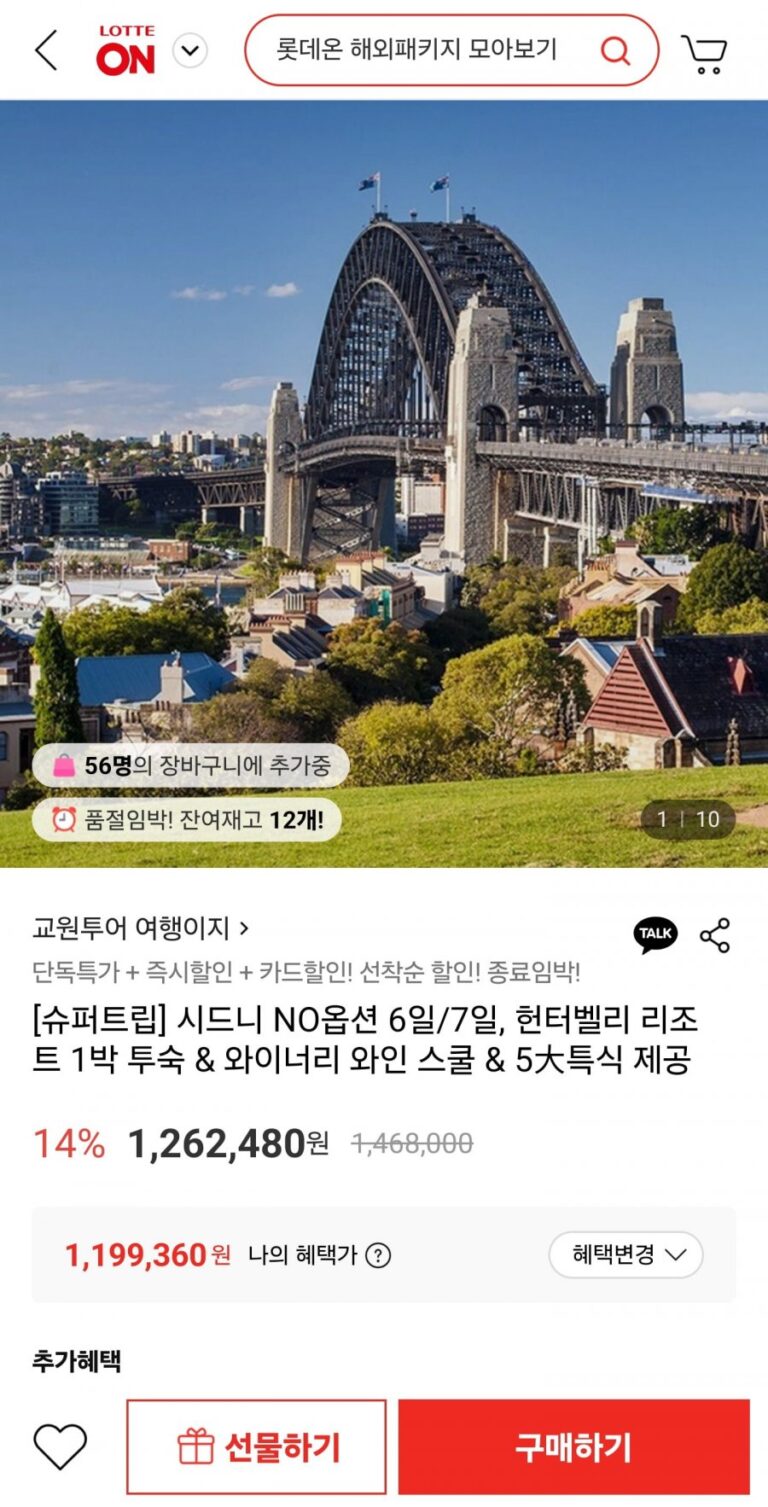Tap the search field for 해외패키지
Viewport: 768px width, 1507px height.
tap(416, 50)
